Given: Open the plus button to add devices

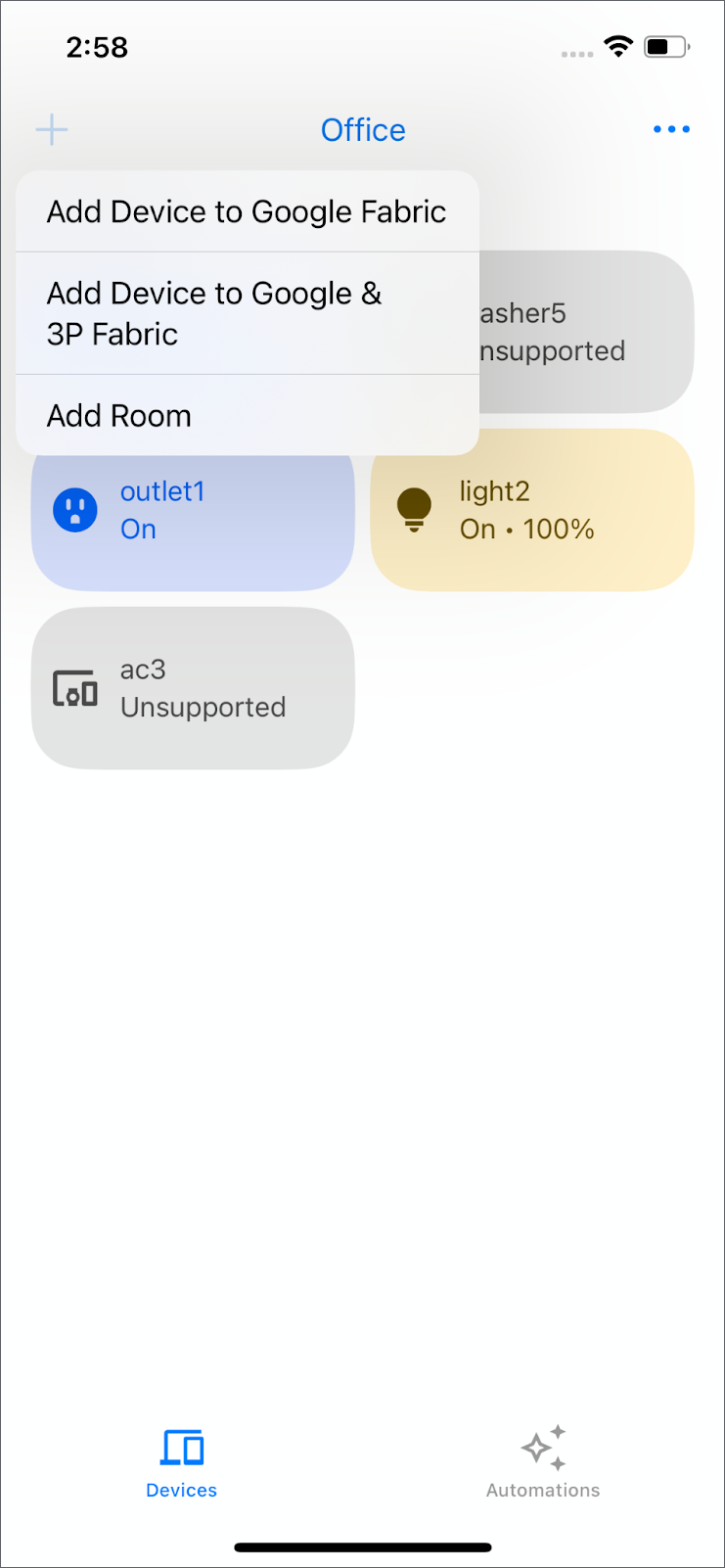Looking at the screenshot, I should [51, 128].
